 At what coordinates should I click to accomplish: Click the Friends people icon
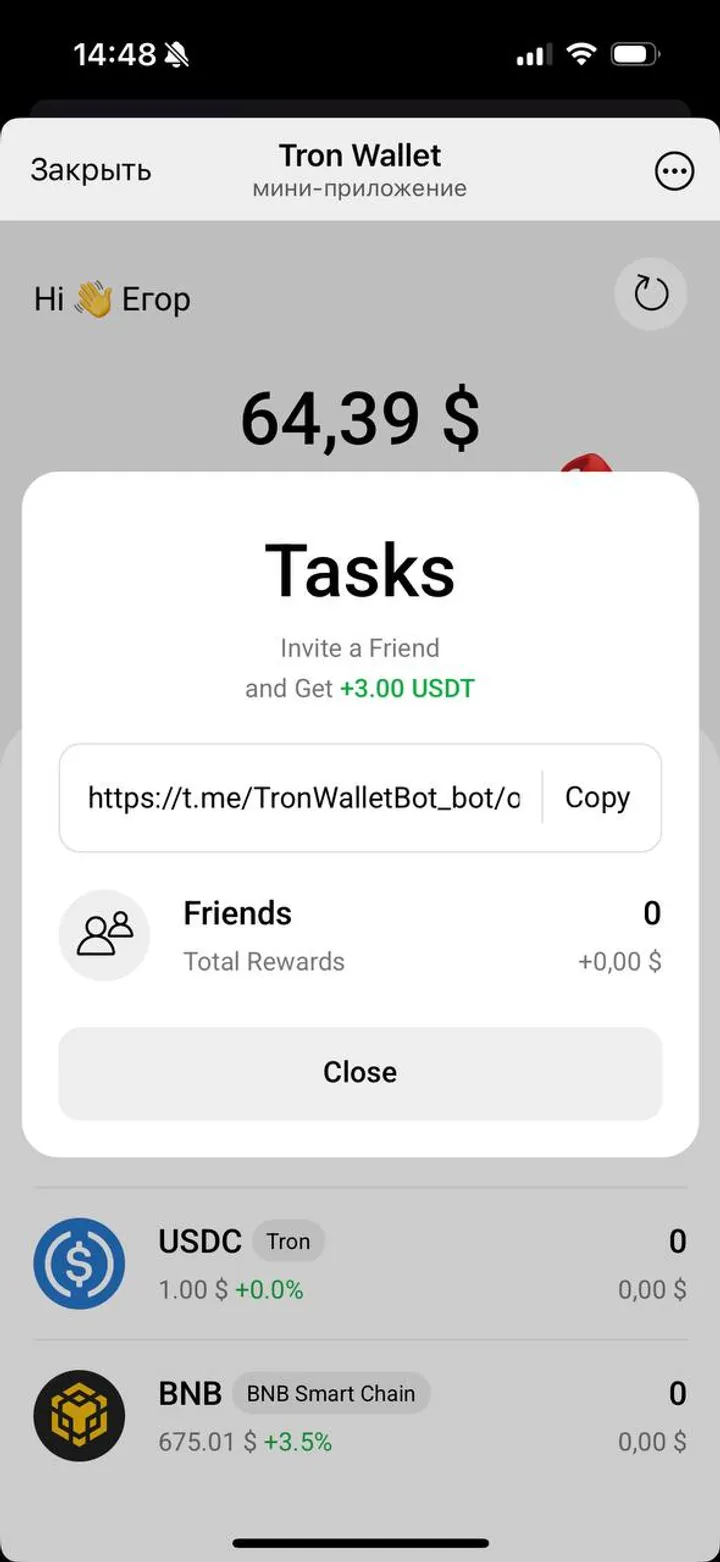point(104,934)
